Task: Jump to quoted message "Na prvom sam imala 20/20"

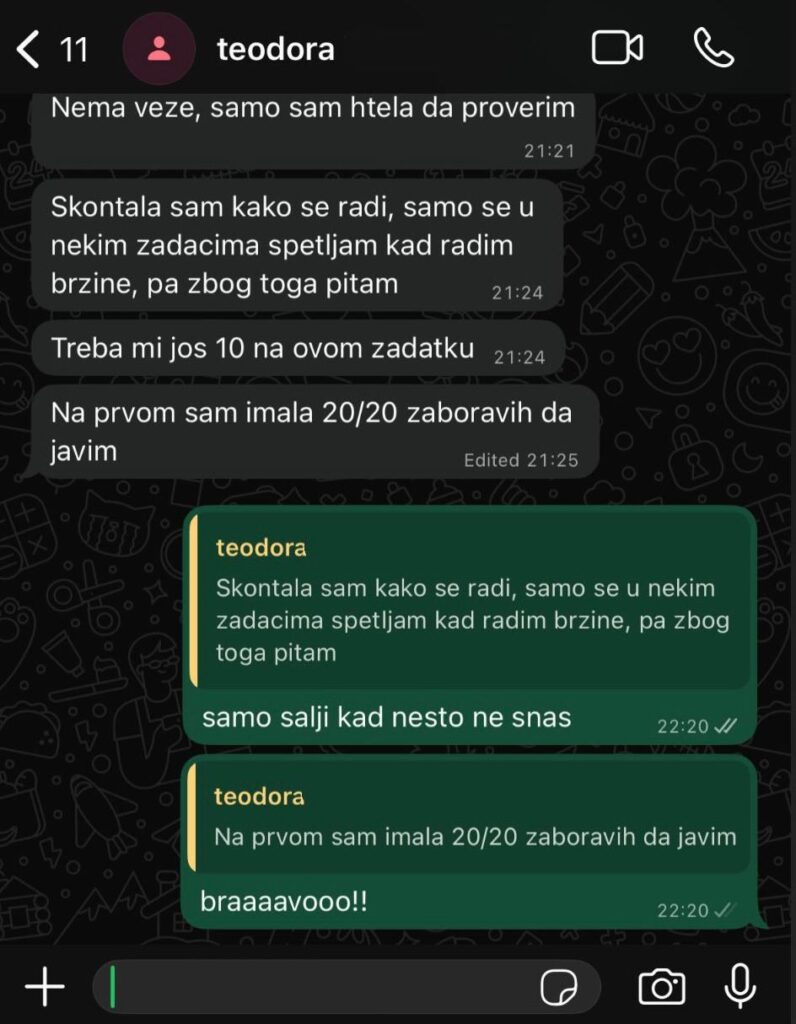Action: 470,818
